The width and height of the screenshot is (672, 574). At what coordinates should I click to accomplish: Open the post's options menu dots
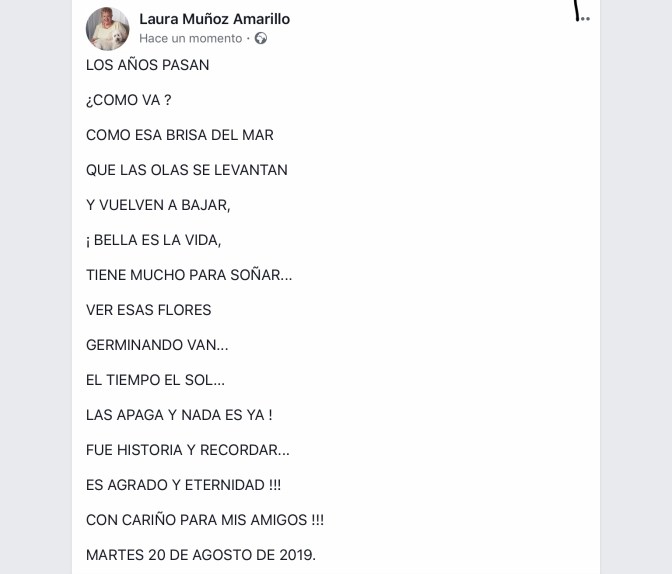(583, 18)
